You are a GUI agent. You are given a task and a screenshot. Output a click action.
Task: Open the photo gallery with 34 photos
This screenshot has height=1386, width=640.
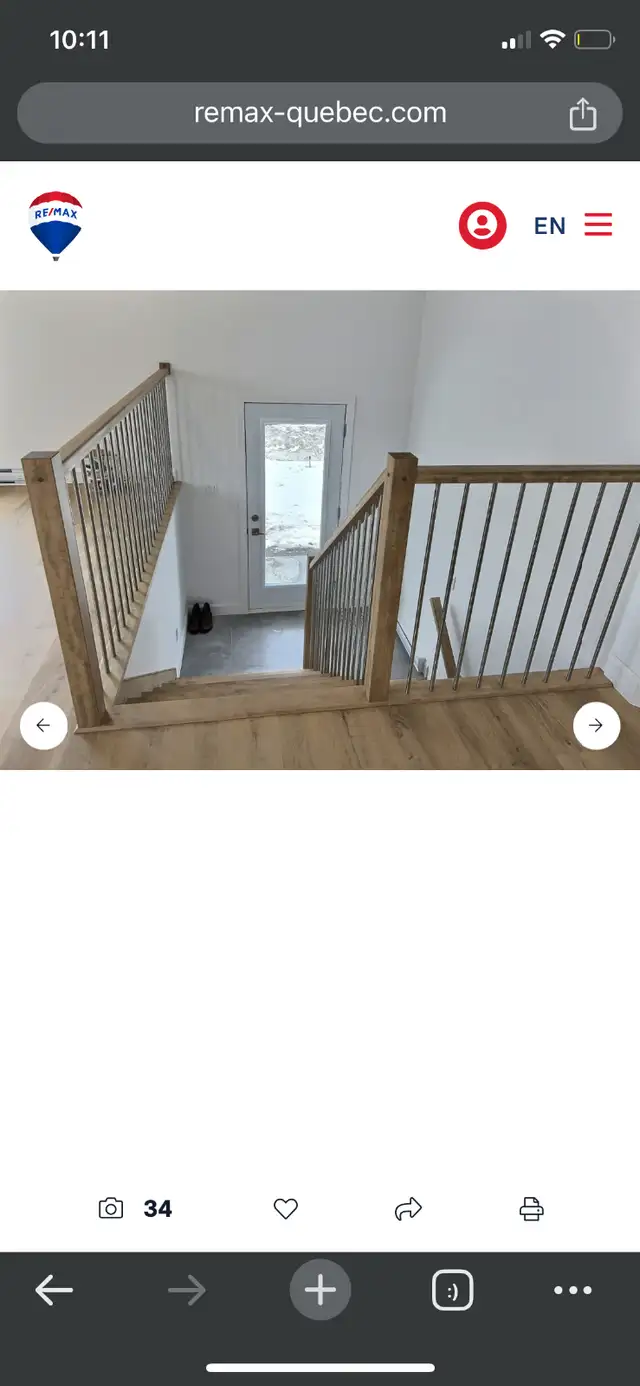point(135,1209)
